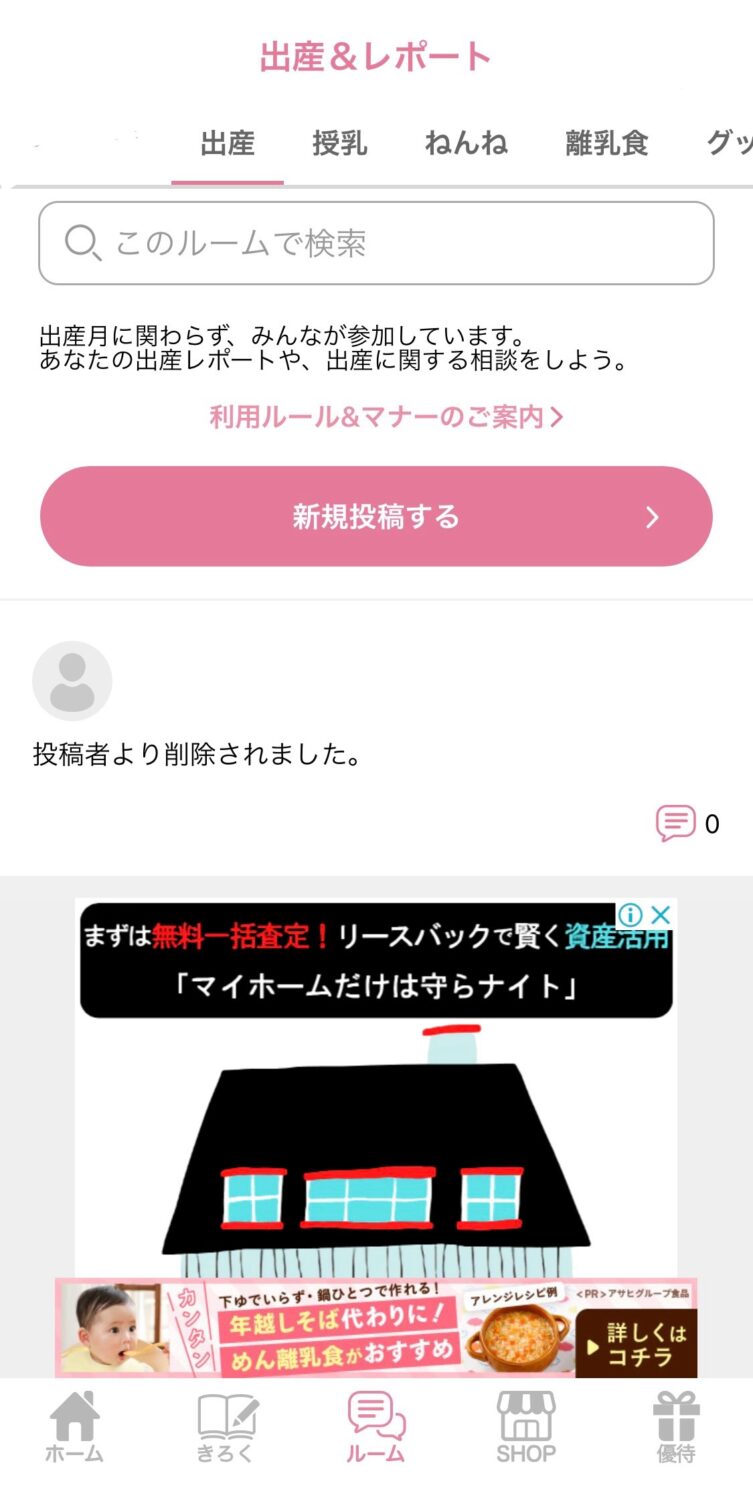
Task: Tap 新規投稿する to create a post
Action: pyautogui.click(x=376, y=516)
